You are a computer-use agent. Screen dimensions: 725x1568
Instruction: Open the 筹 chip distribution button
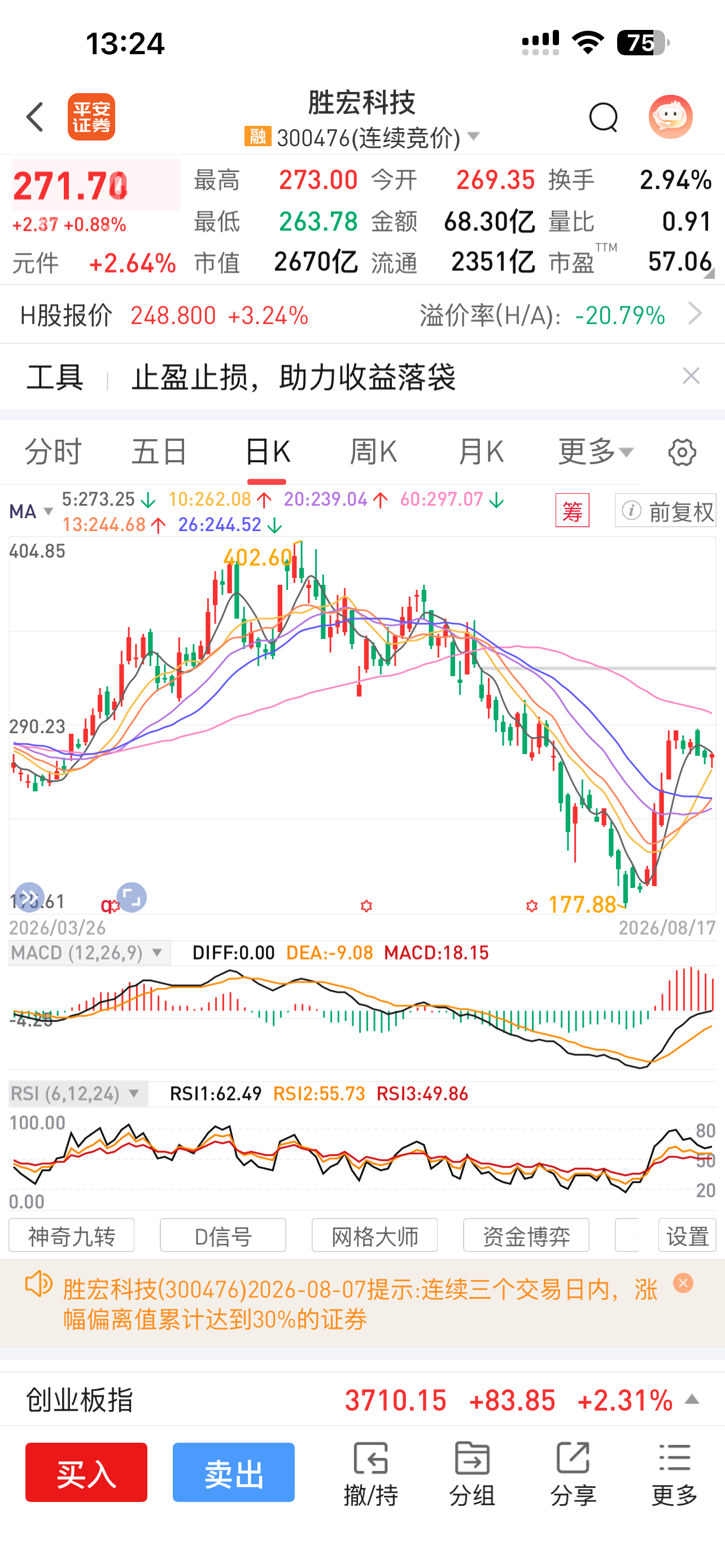pos(572,511)
